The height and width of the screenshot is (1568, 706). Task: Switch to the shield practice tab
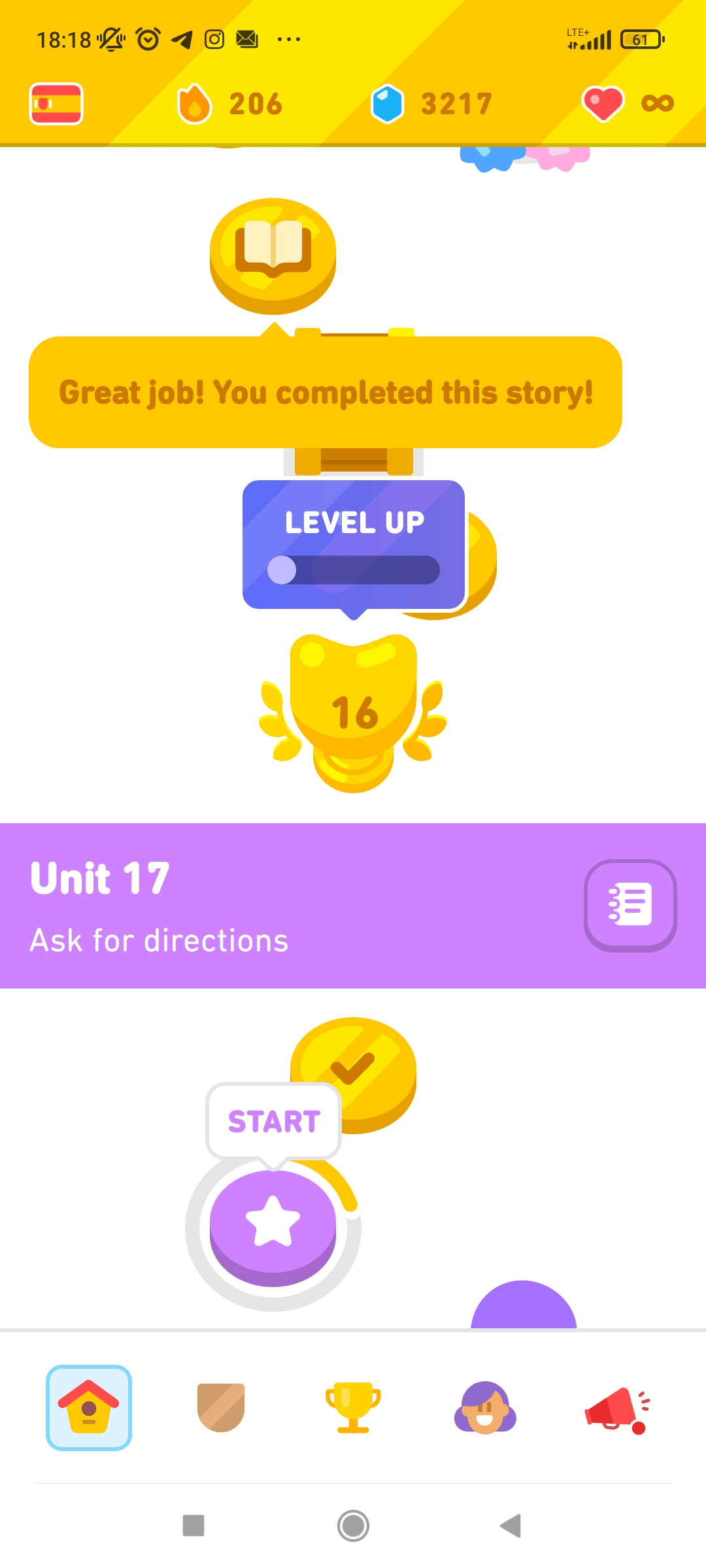(x=221, y=1408)
